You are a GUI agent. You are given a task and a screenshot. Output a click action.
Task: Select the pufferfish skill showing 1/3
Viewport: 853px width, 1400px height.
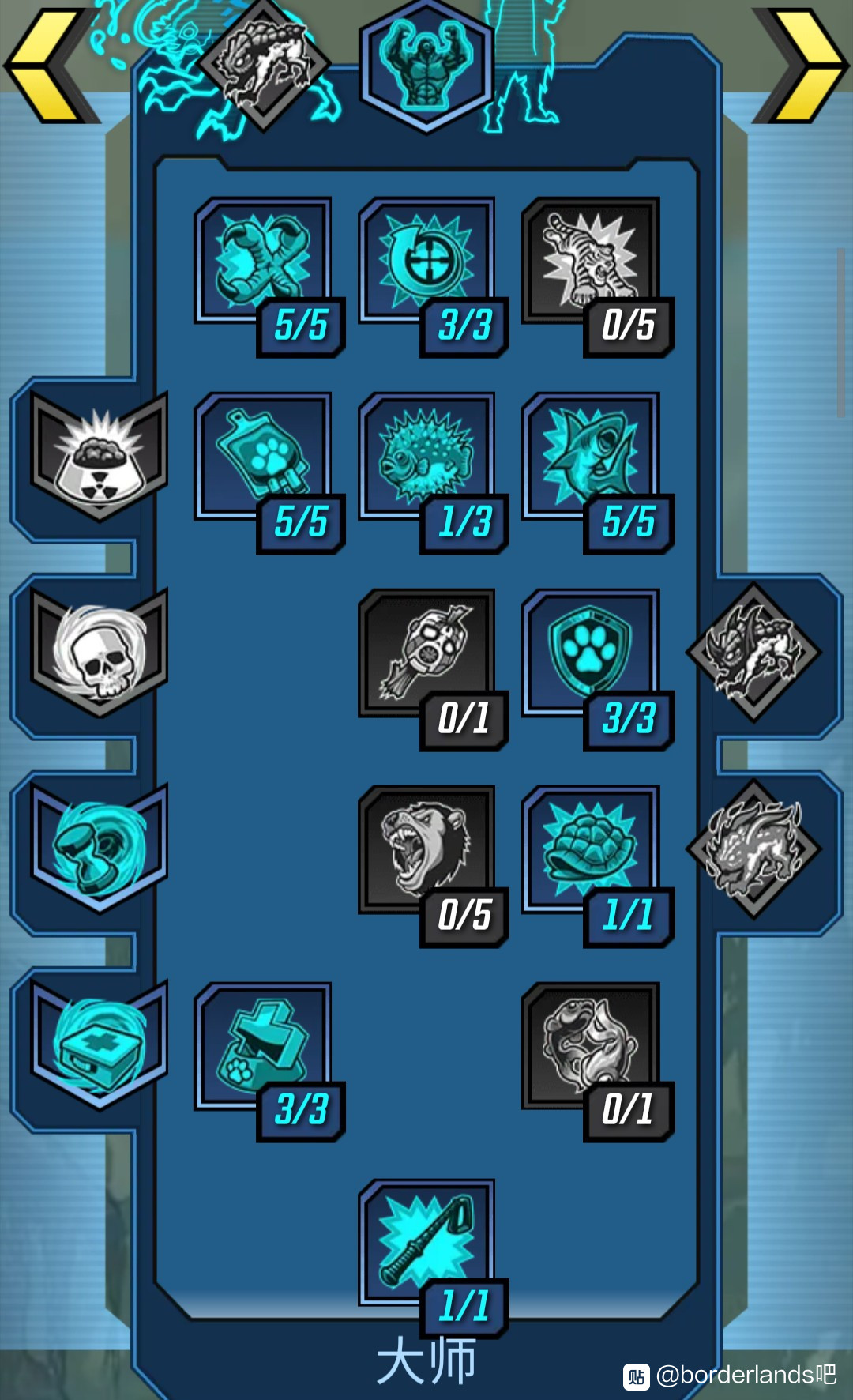(426, 457)
